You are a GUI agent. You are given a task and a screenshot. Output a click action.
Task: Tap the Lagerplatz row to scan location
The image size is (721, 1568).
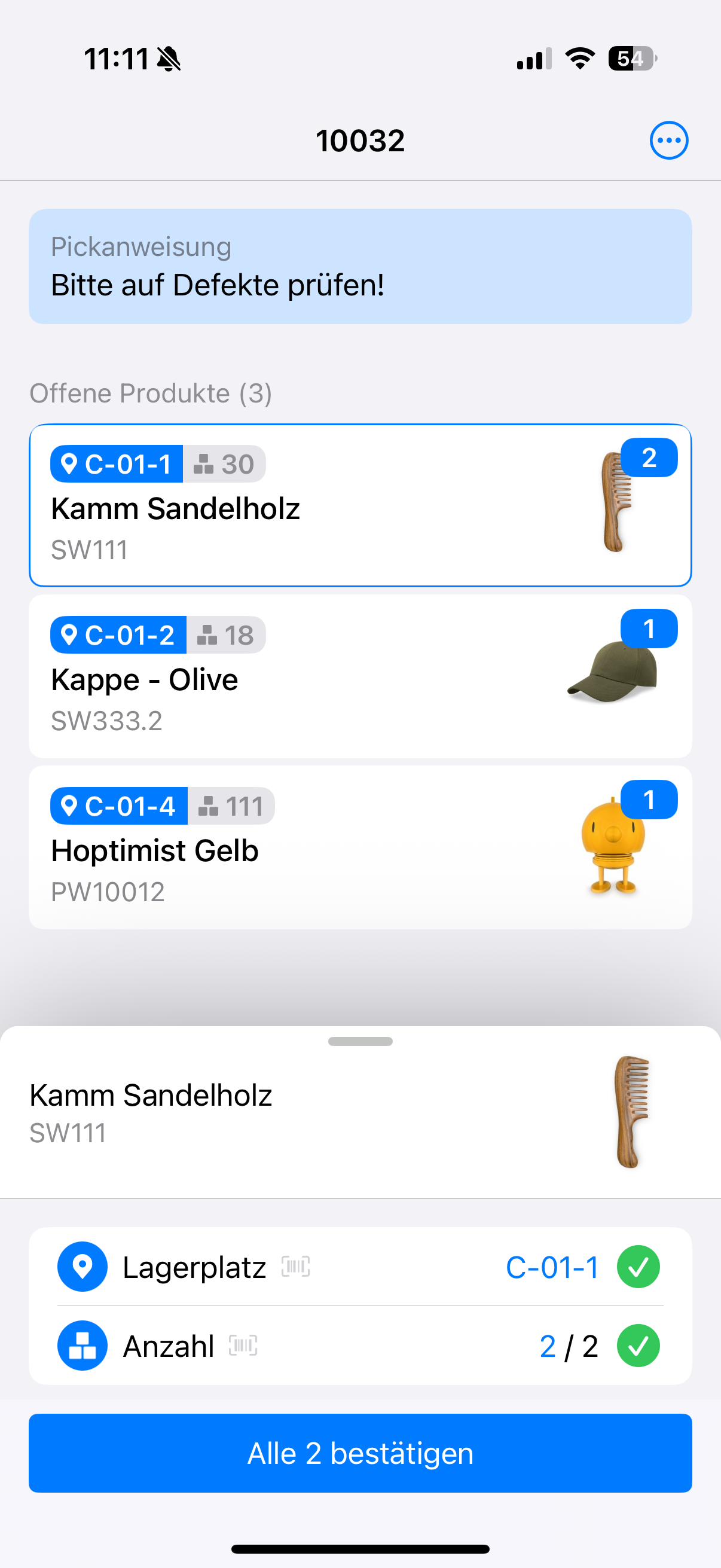(359, 1267)
